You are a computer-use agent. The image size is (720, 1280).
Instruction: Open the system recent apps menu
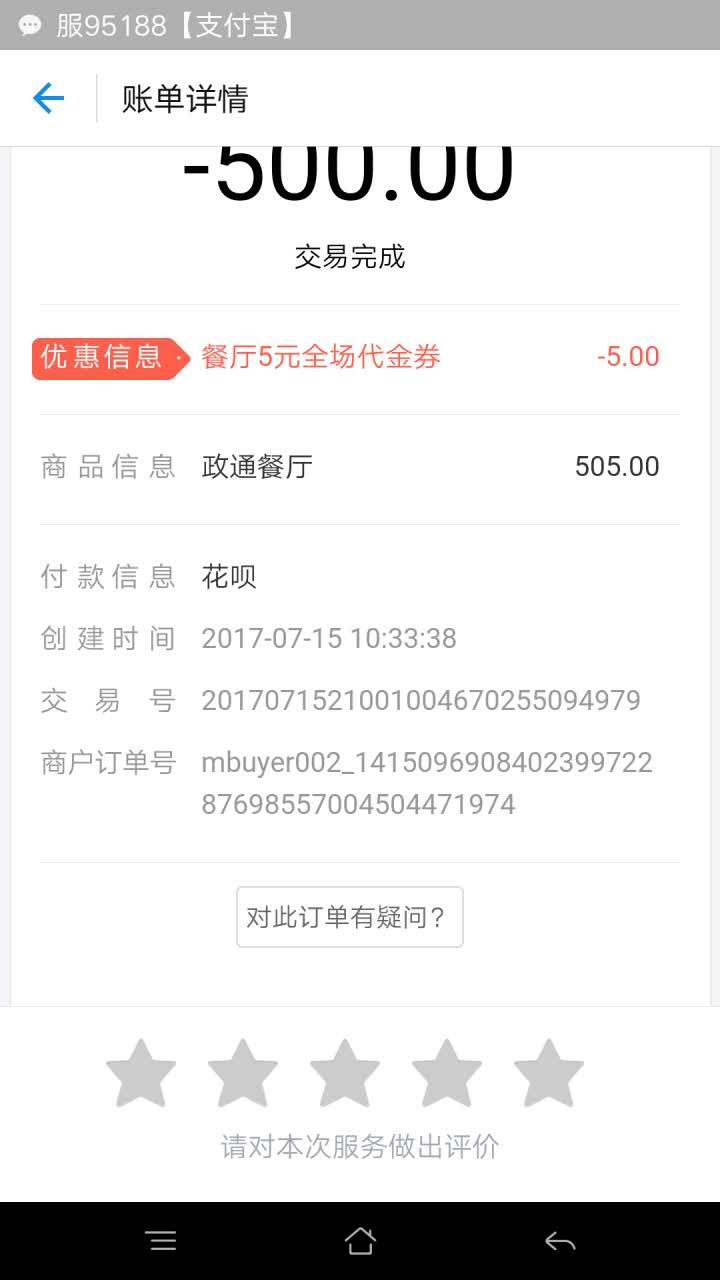(x=161, y=1241)
